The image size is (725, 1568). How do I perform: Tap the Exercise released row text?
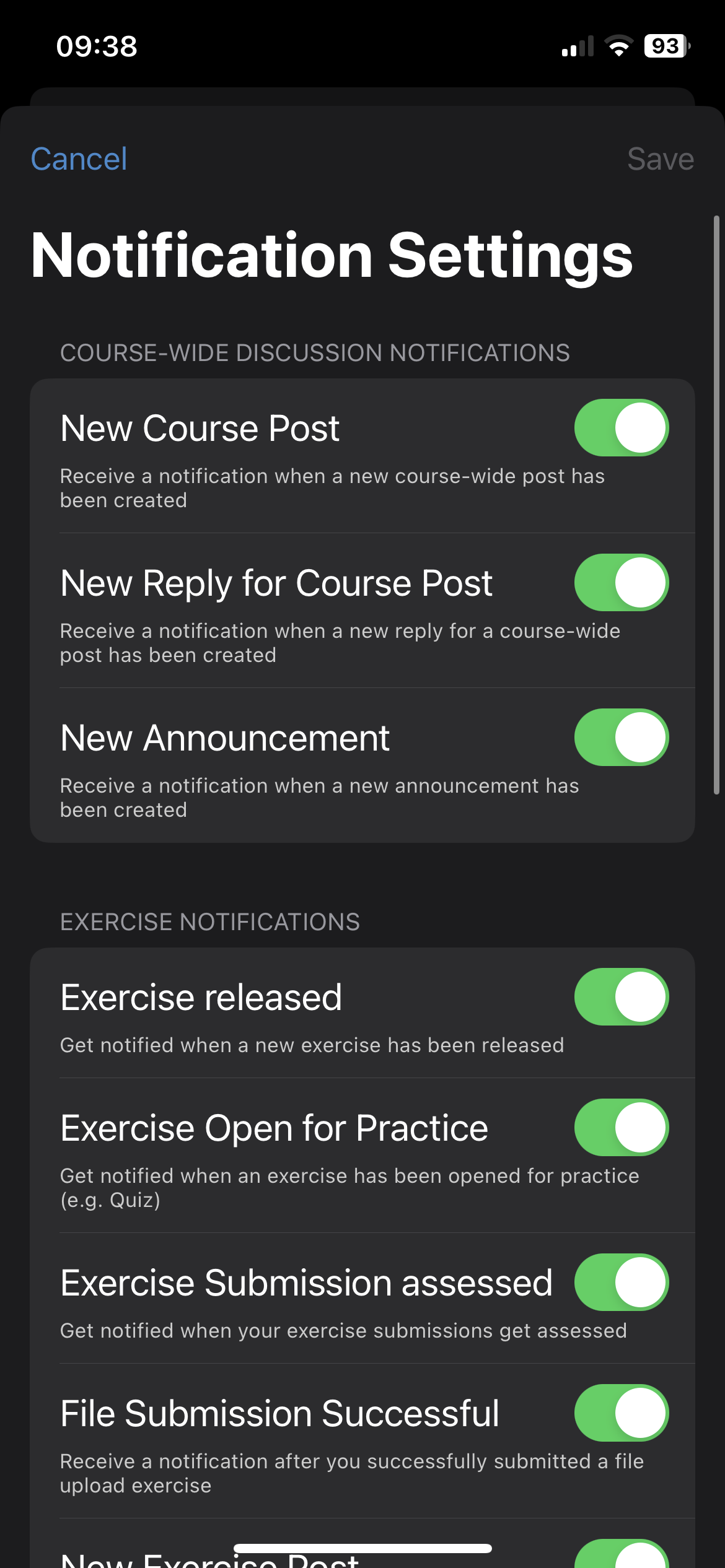click(201, 996)
